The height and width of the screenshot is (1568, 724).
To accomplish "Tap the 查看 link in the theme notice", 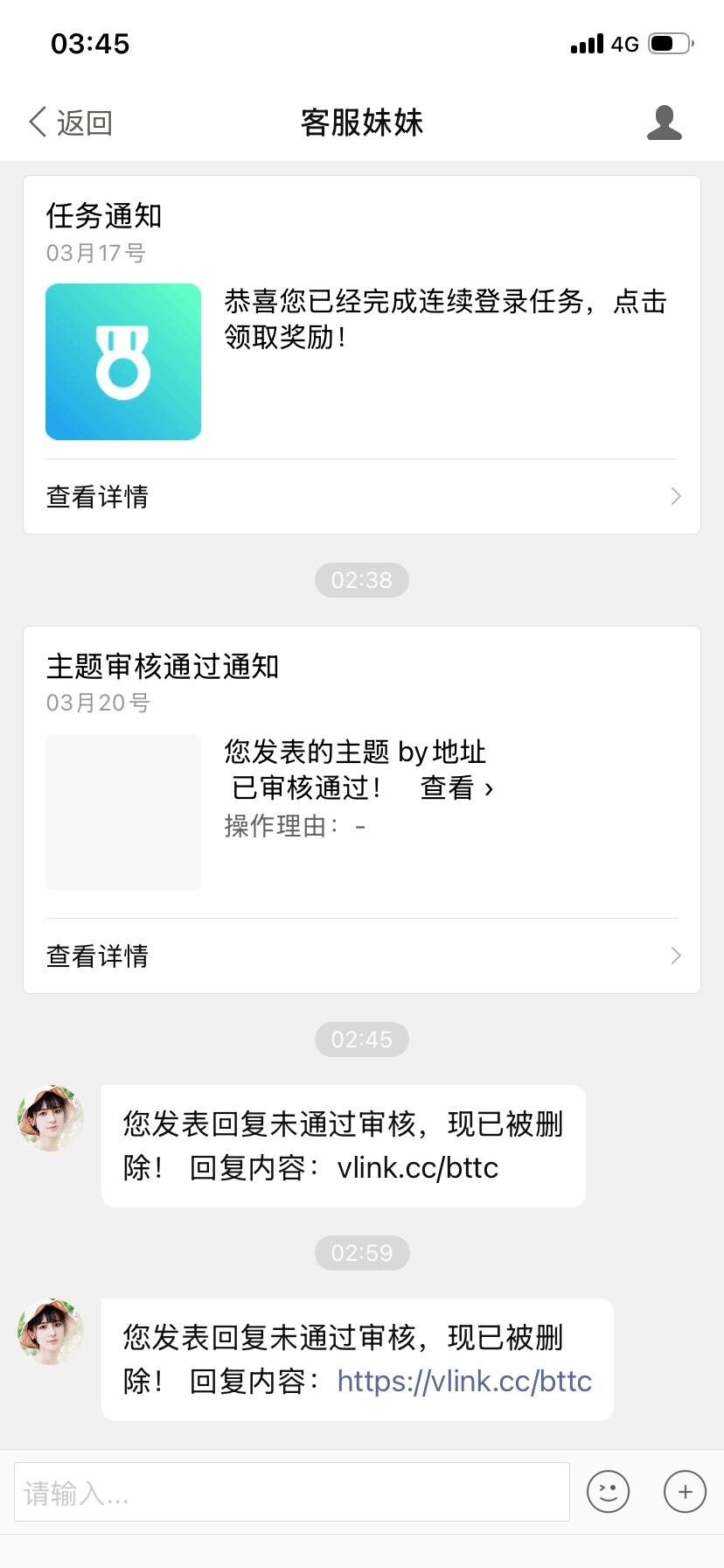I will [x=456, y=788].
